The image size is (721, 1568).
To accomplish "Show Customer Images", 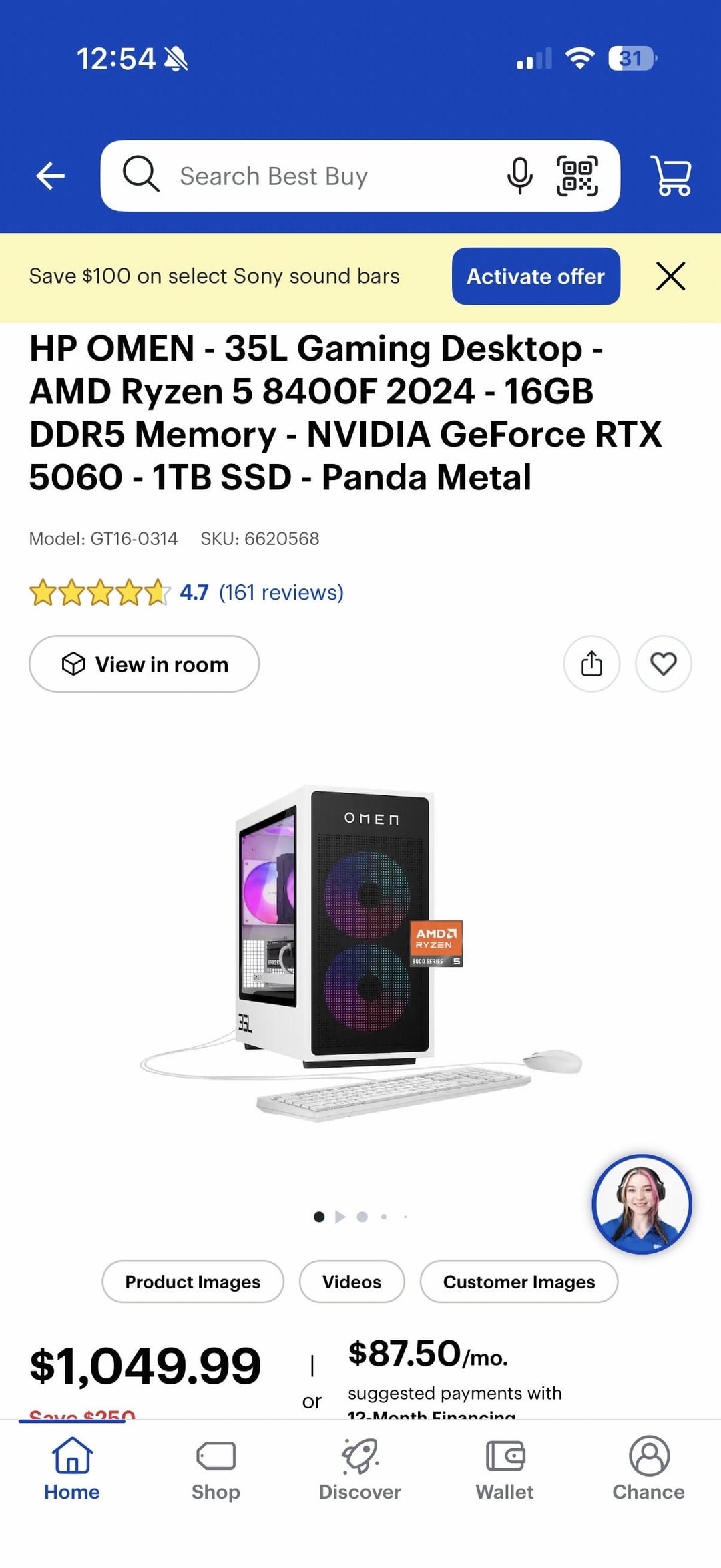I will pyautogui.click(x=519, y=1282).
